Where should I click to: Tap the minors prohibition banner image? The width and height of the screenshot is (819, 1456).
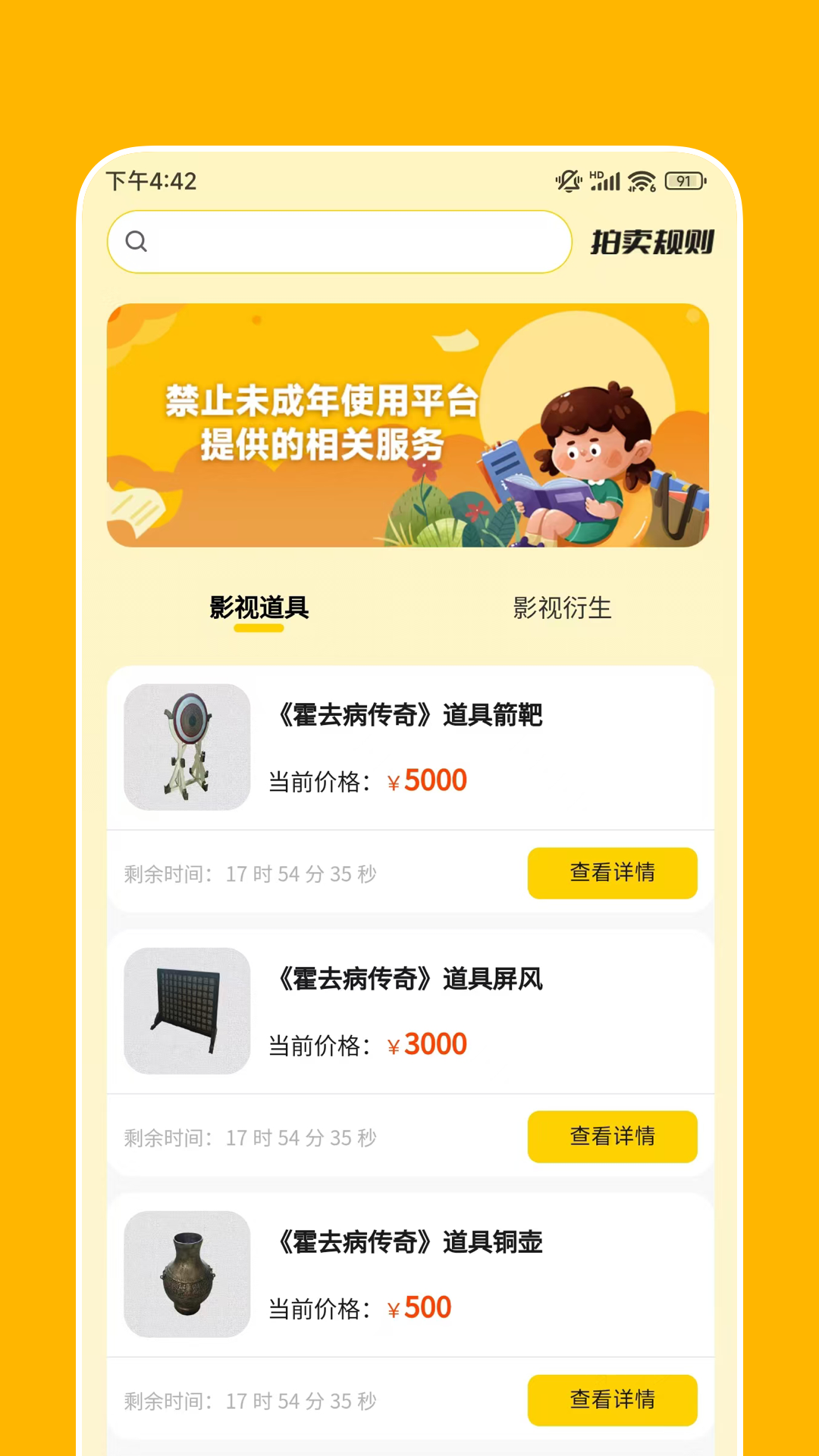point(409,423)
